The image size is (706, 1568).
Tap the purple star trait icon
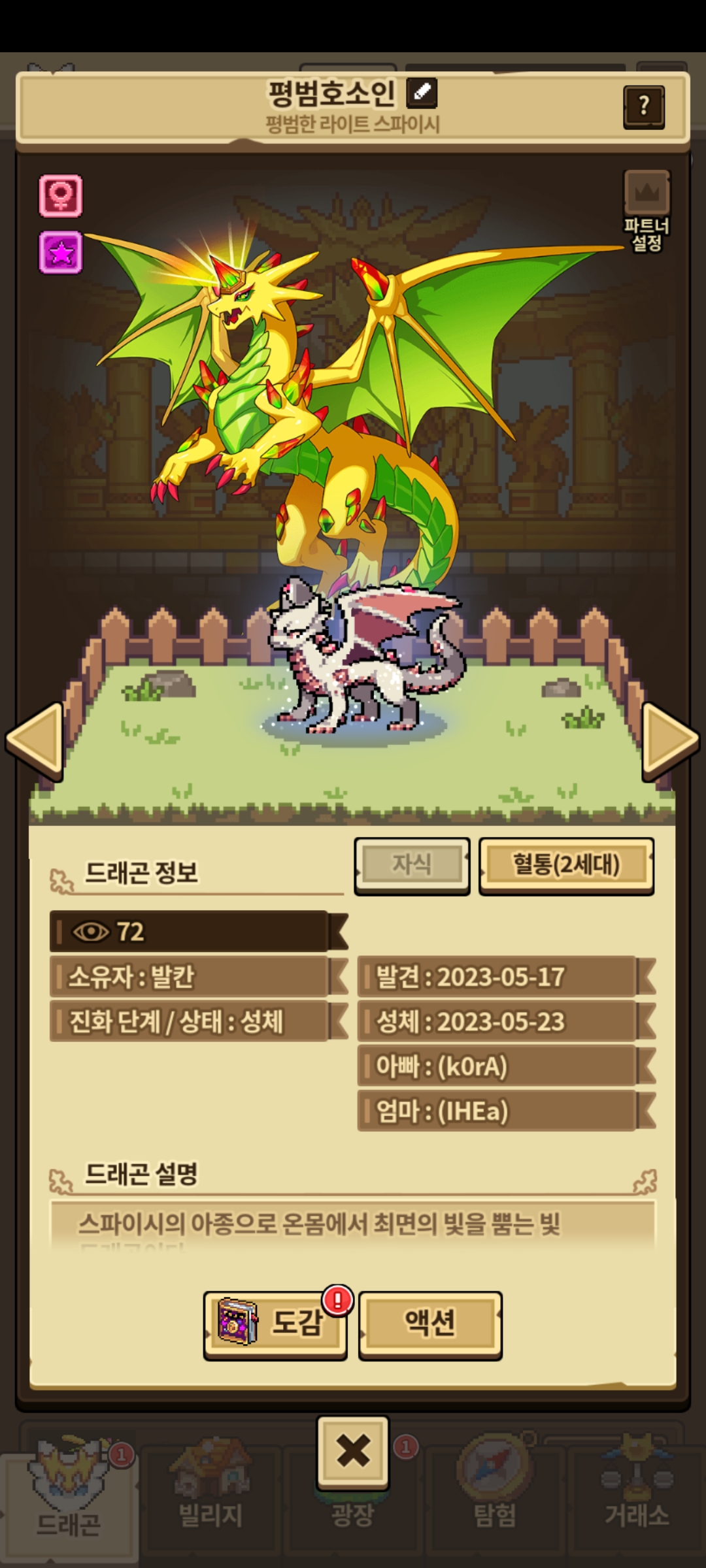tap(61, 252)
